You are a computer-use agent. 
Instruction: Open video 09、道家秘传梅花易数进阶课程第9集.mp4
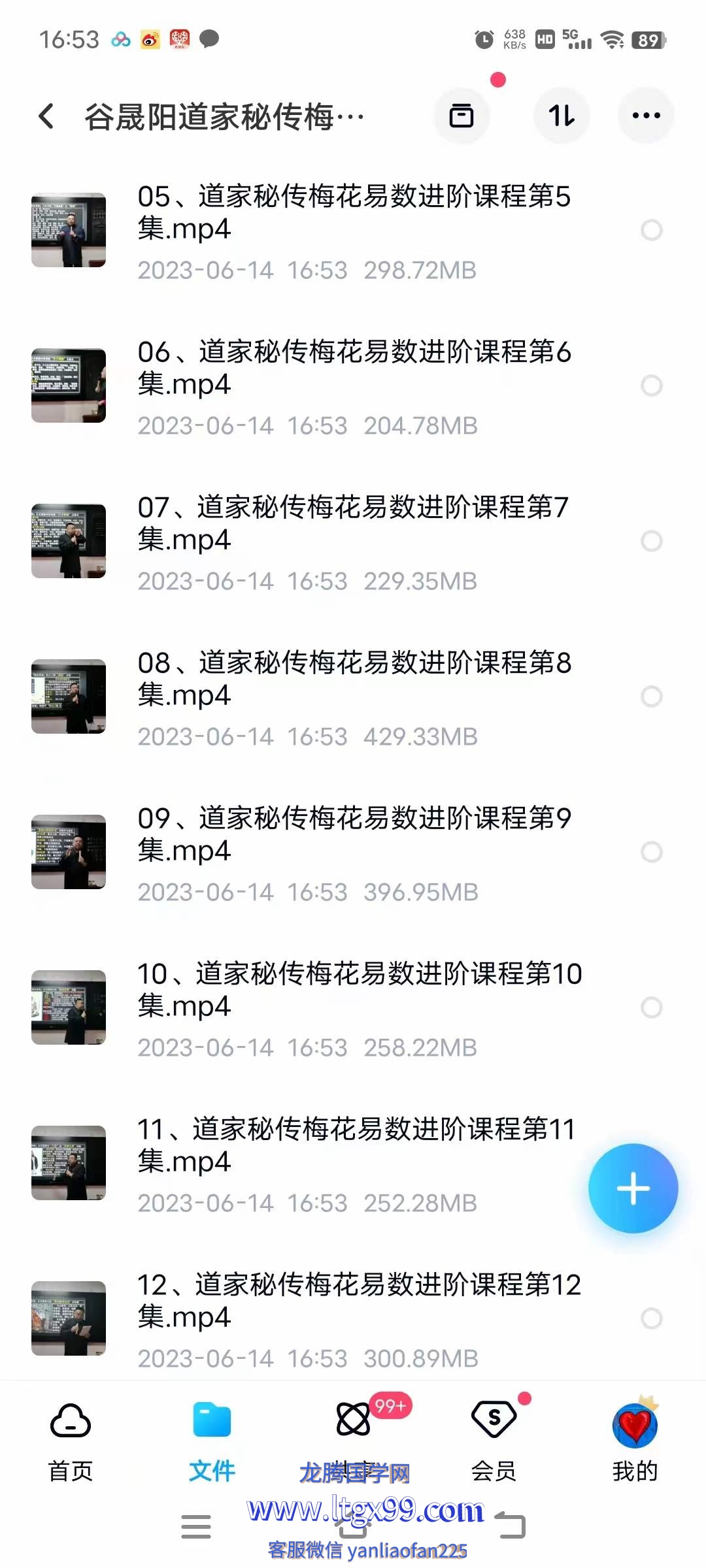(353, 834)
